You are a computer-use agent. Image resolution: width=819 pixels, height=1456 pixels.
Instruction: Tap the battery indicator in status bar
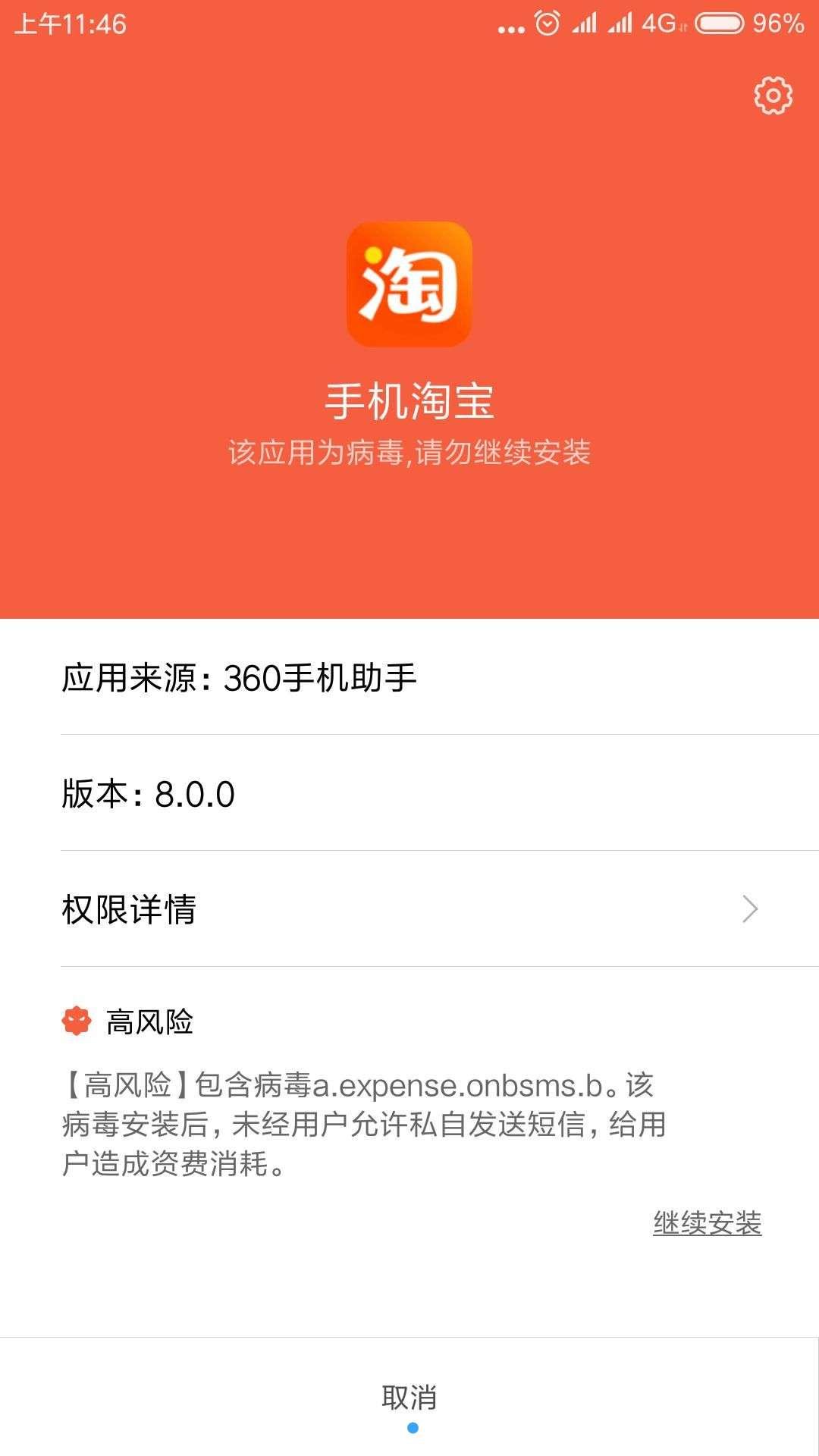(720, 23)
